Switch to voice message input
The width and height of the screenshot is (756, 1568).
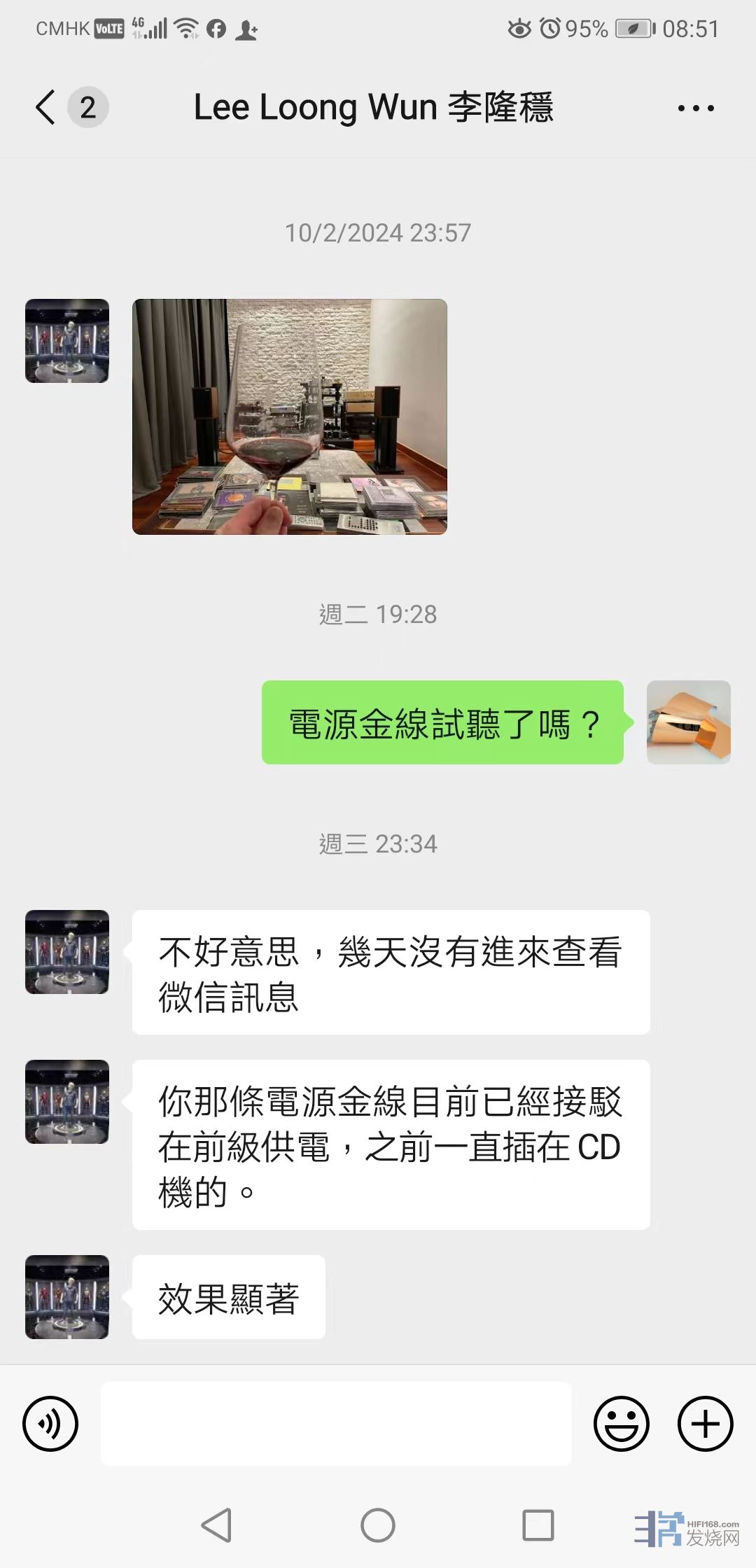pyautogui.click(x=50, y=1424)
